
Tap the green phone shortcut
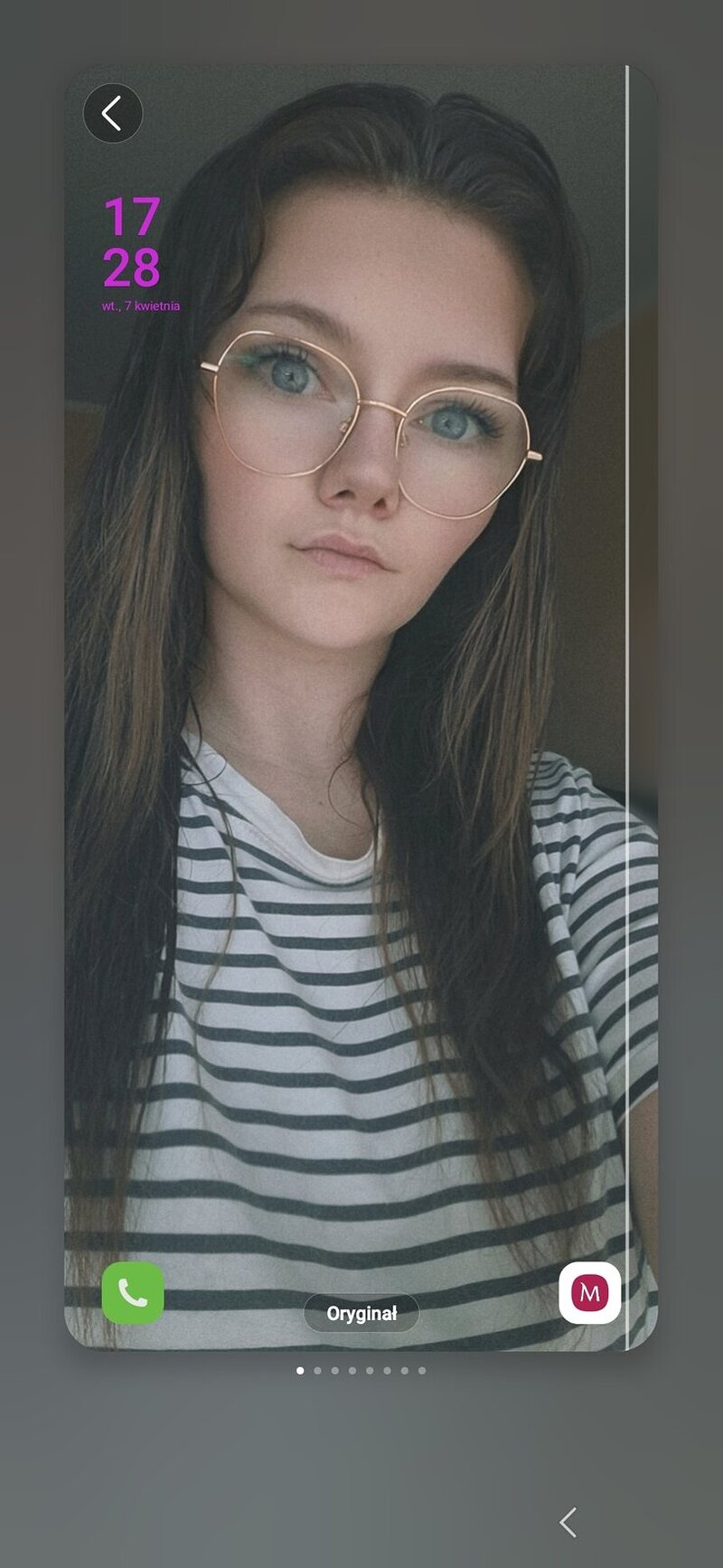pyautogui.click(x=133, y=1293)
